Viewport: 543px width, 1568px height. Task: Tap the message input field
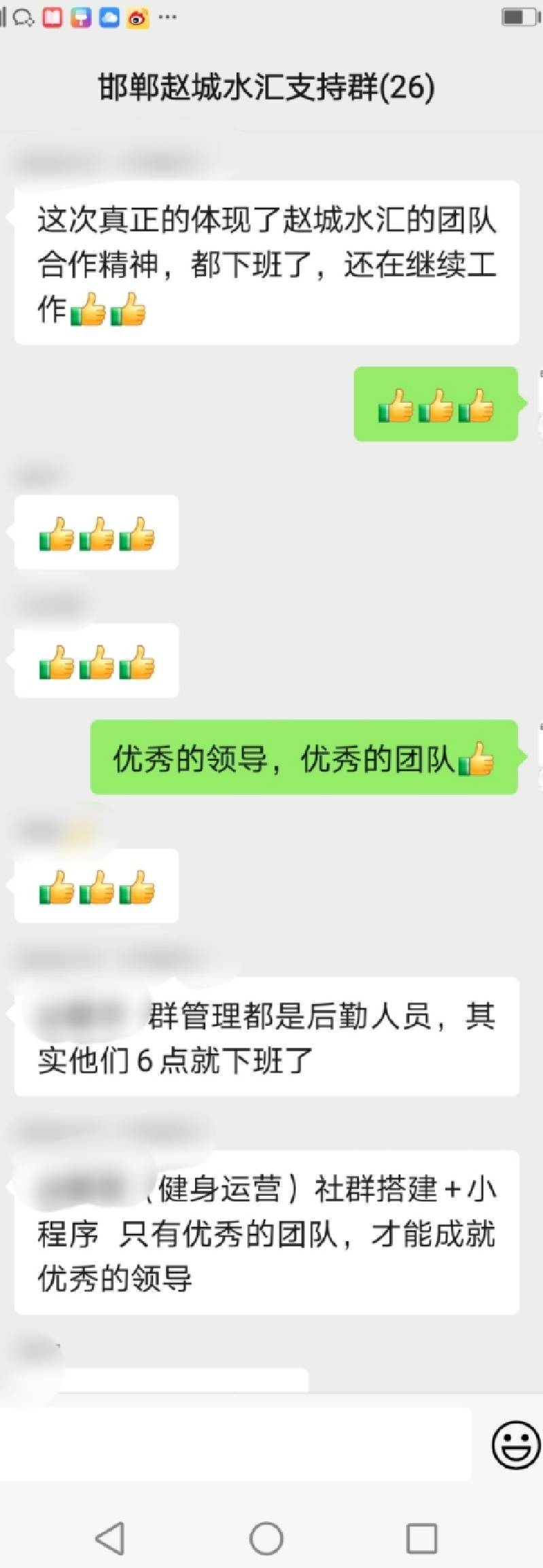pyautogui.click(x=234, y=1444)
